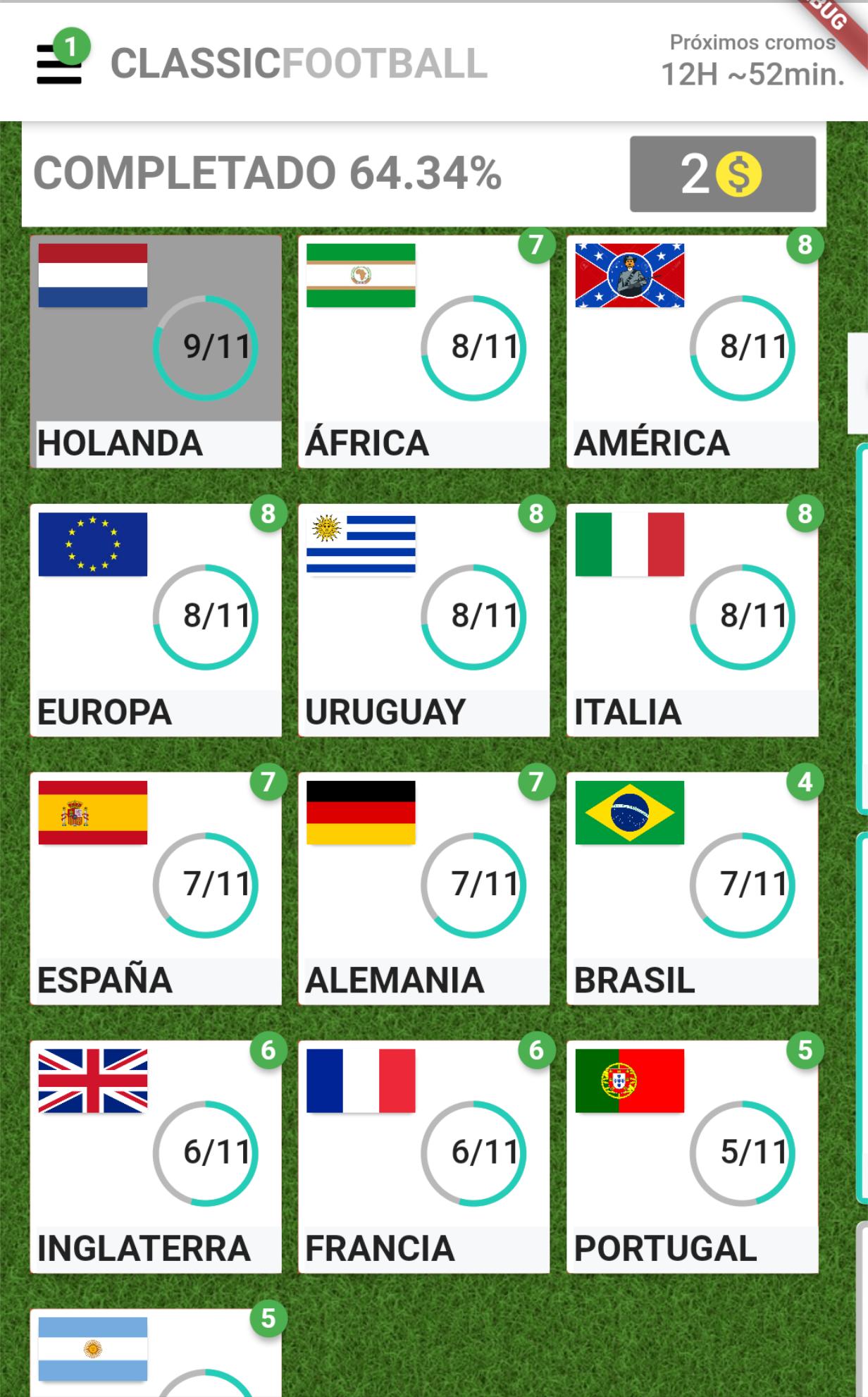The width and height of the screenshot is (868, 1397).
Task: Open the Francia team card
Action: [423, 1157]
